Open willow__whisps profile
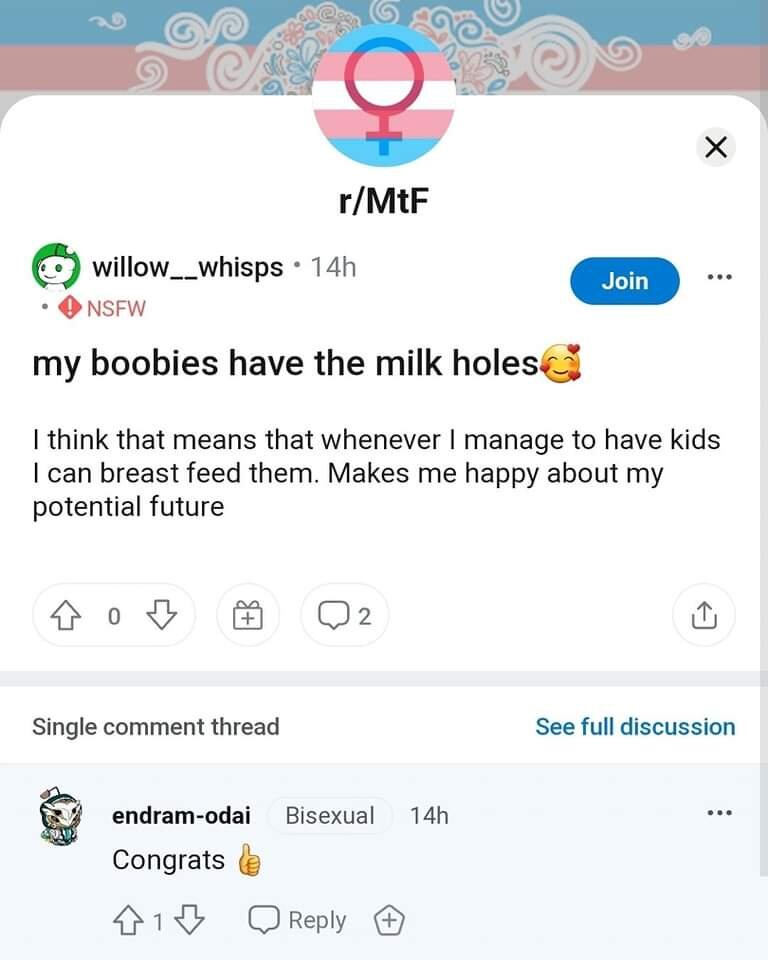Viewport: 768px width, 960px height. pyautogui.click(x=187, y=267)
